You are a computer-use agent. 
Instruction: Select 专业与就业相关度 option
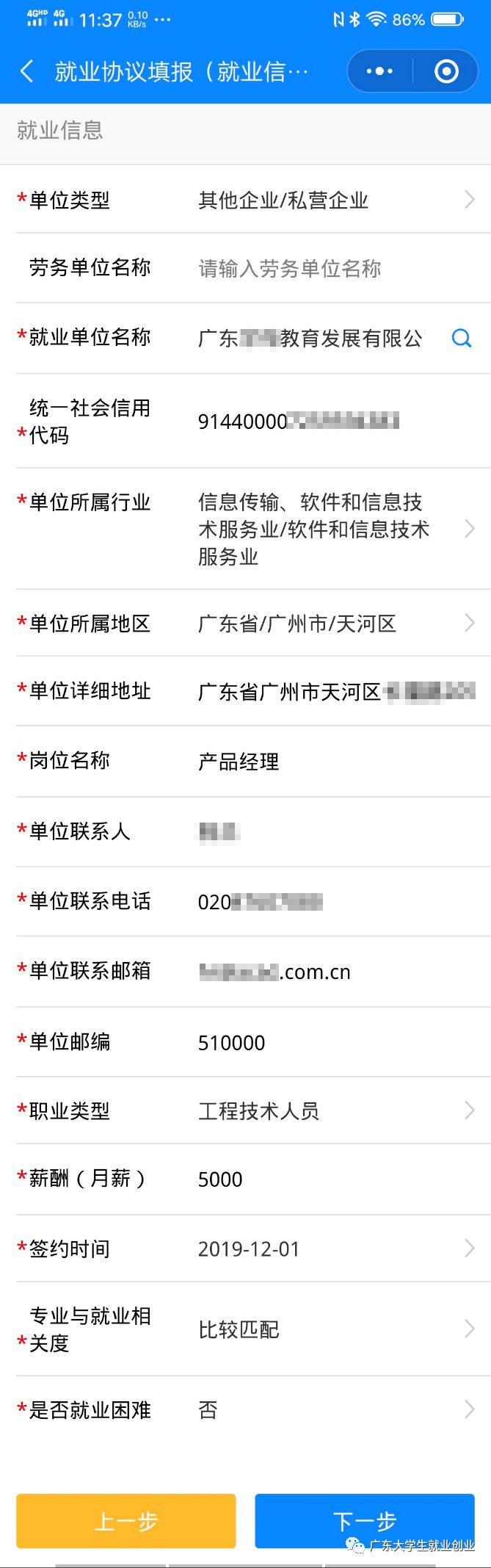point(330,1329)
